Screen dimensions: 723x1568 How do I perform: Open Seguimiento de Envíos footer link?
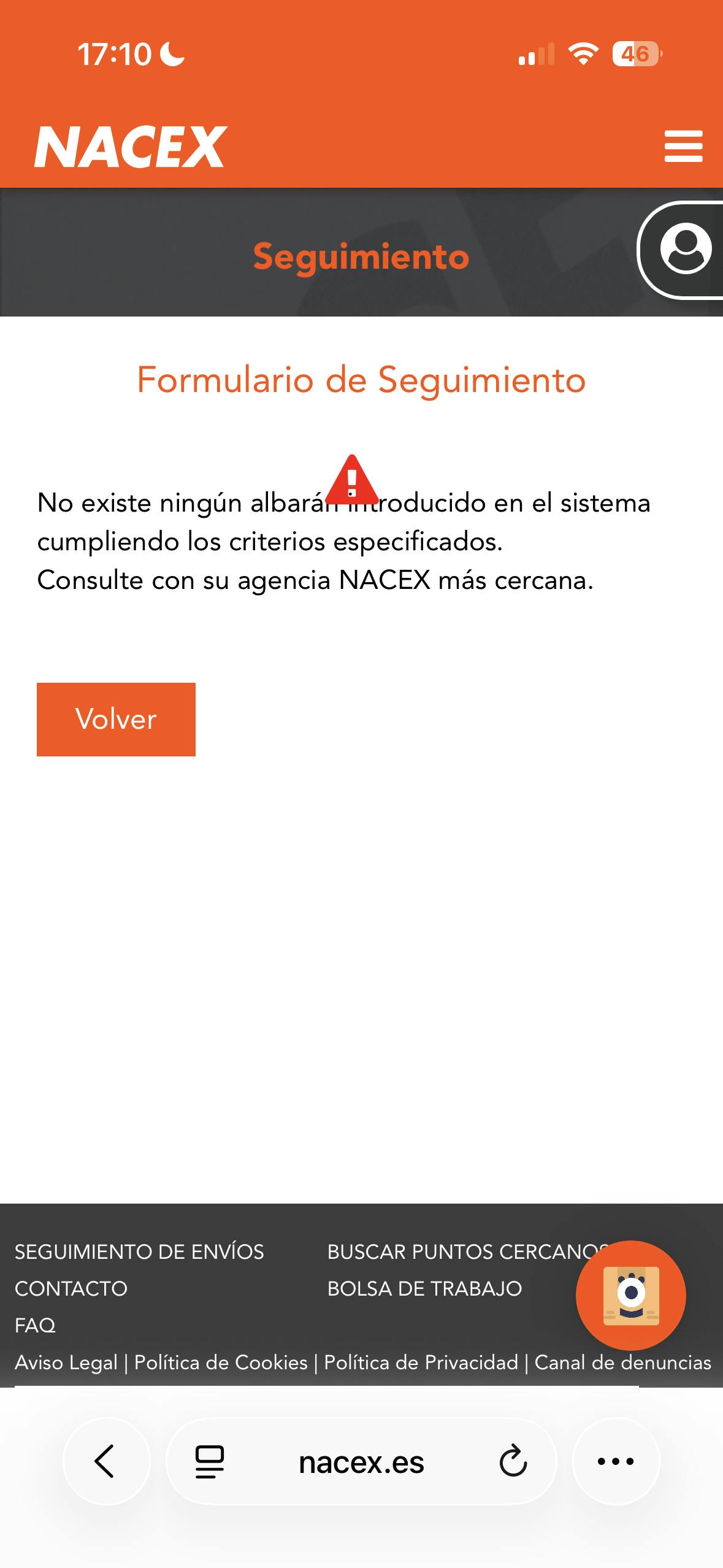tap(139, 1251)
